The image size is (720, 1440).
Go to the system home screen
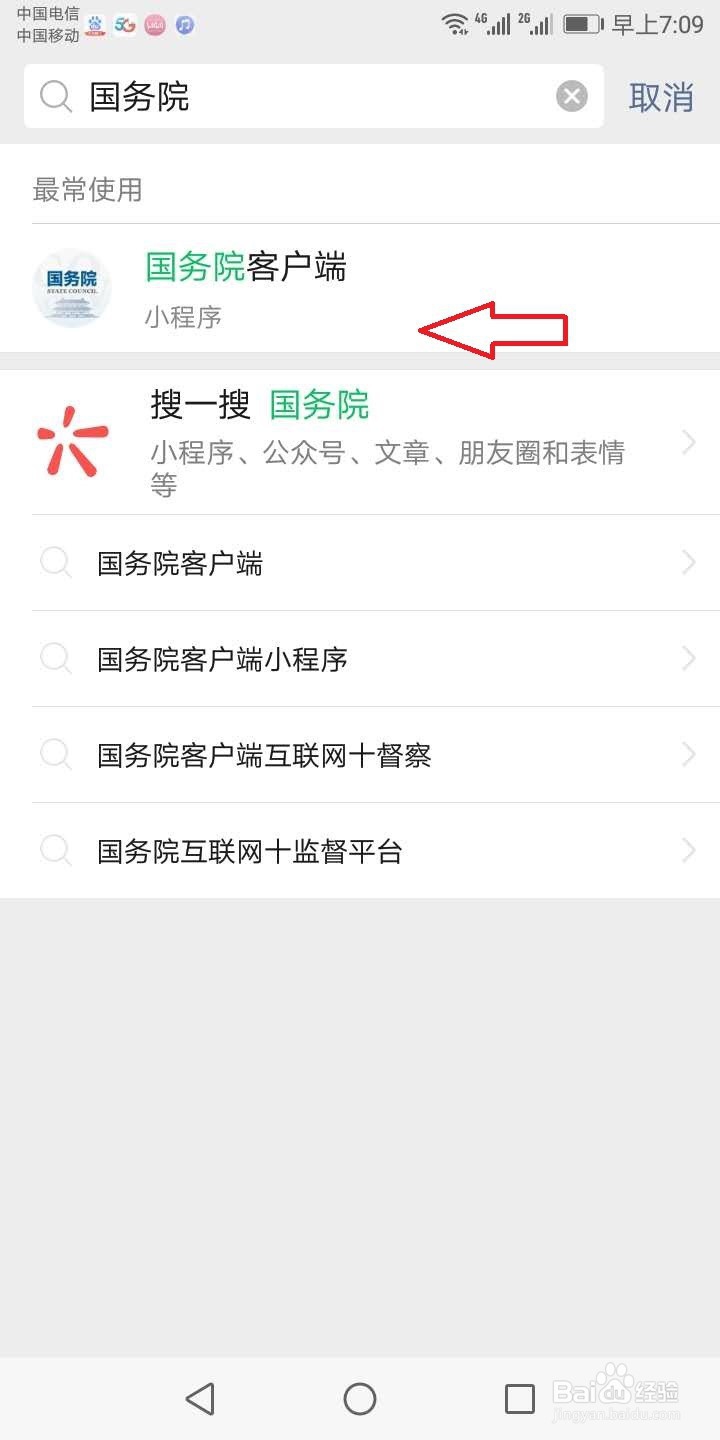tap(360, 1398)
